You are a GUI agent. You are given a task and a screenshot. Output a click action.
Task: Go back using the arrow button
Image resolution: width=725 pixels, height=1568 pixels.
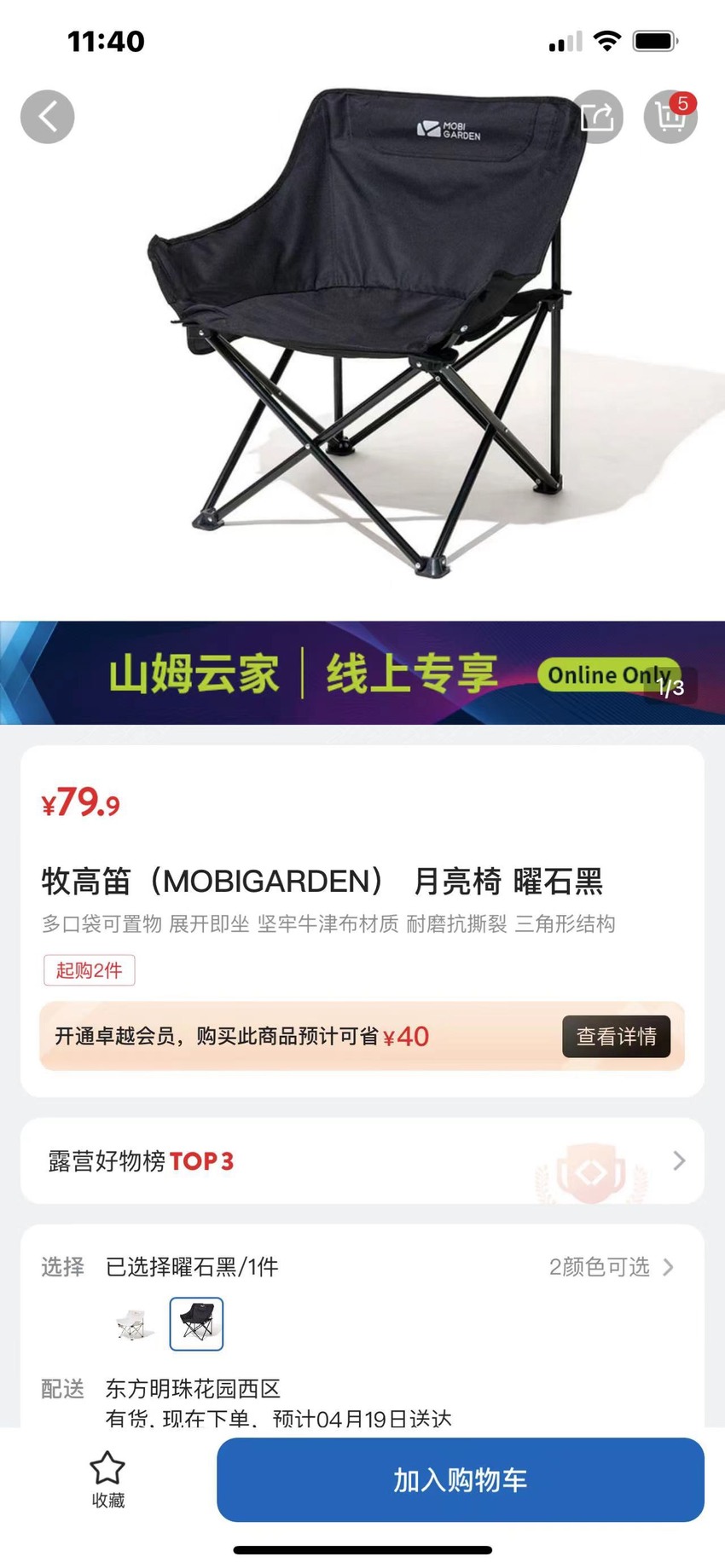tap(48, 117)
